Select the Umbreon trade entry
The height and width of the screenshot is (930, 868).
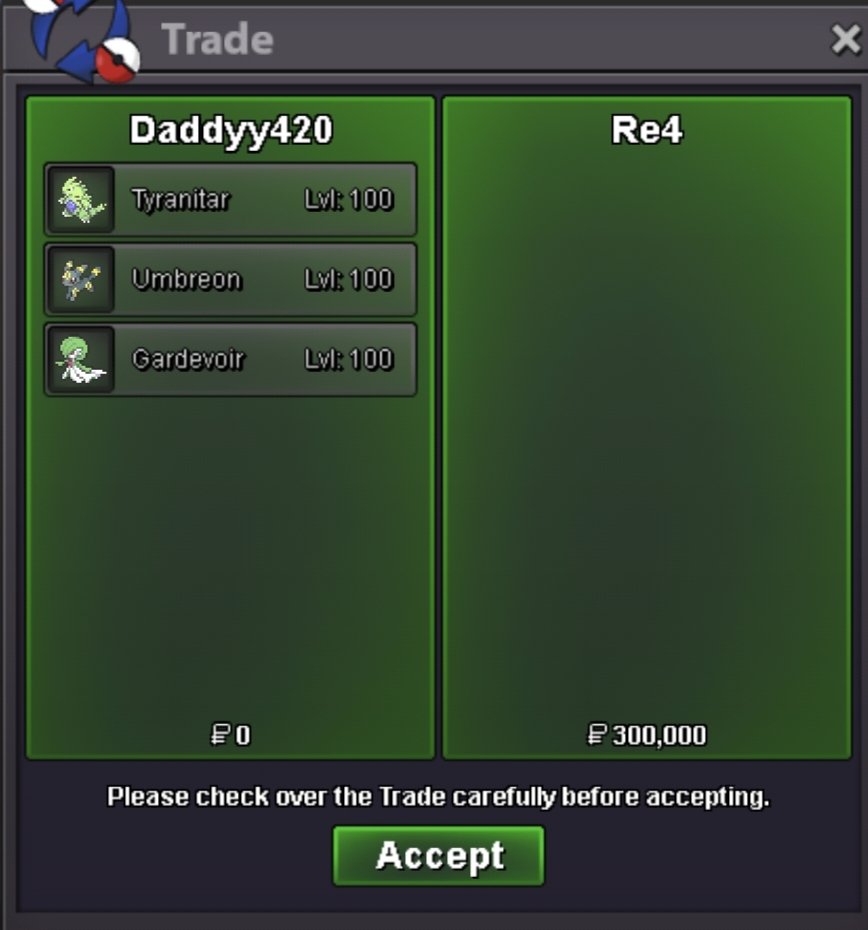[231, 280]
